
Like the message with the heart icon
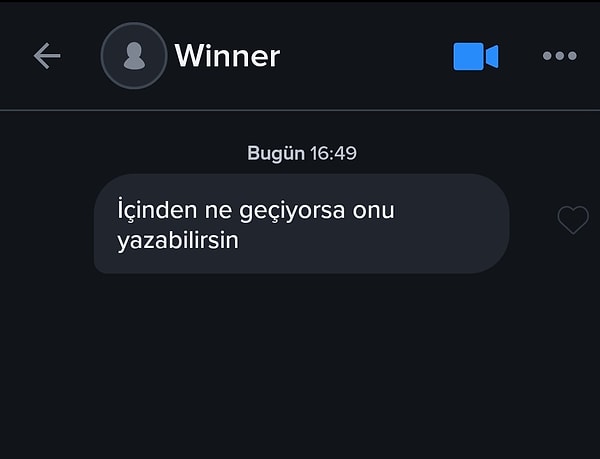pos(572,220)
